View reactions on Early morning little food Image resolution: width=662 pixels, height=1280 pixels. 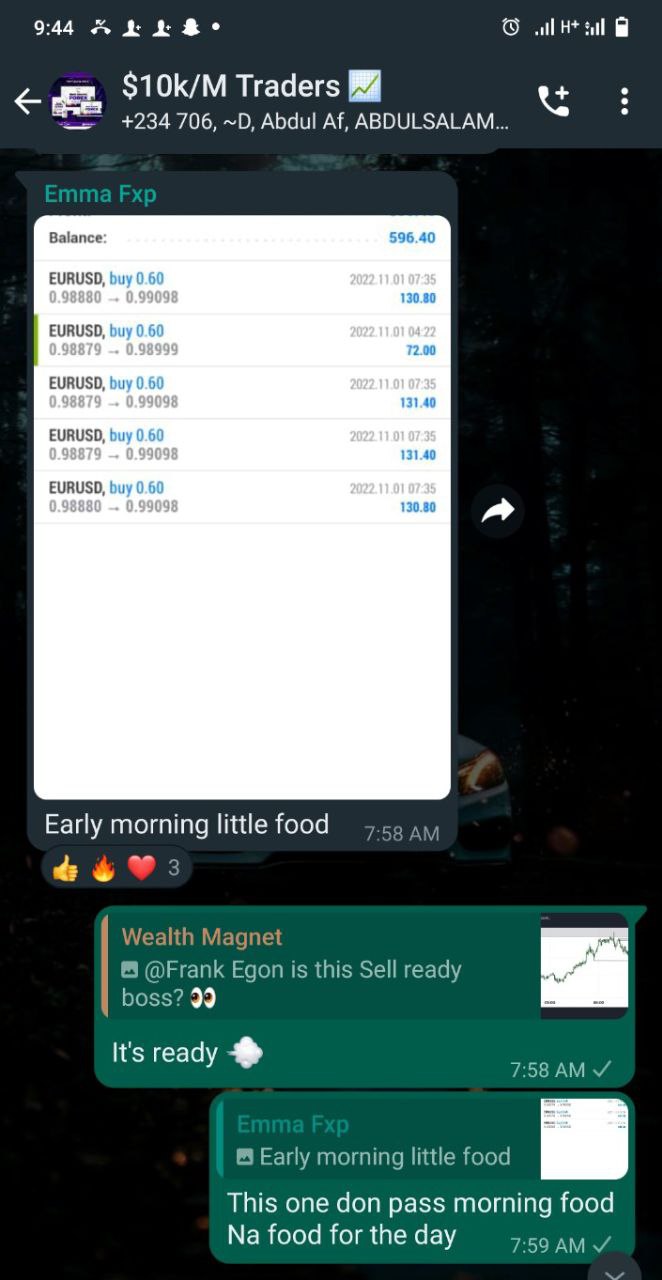117,867
